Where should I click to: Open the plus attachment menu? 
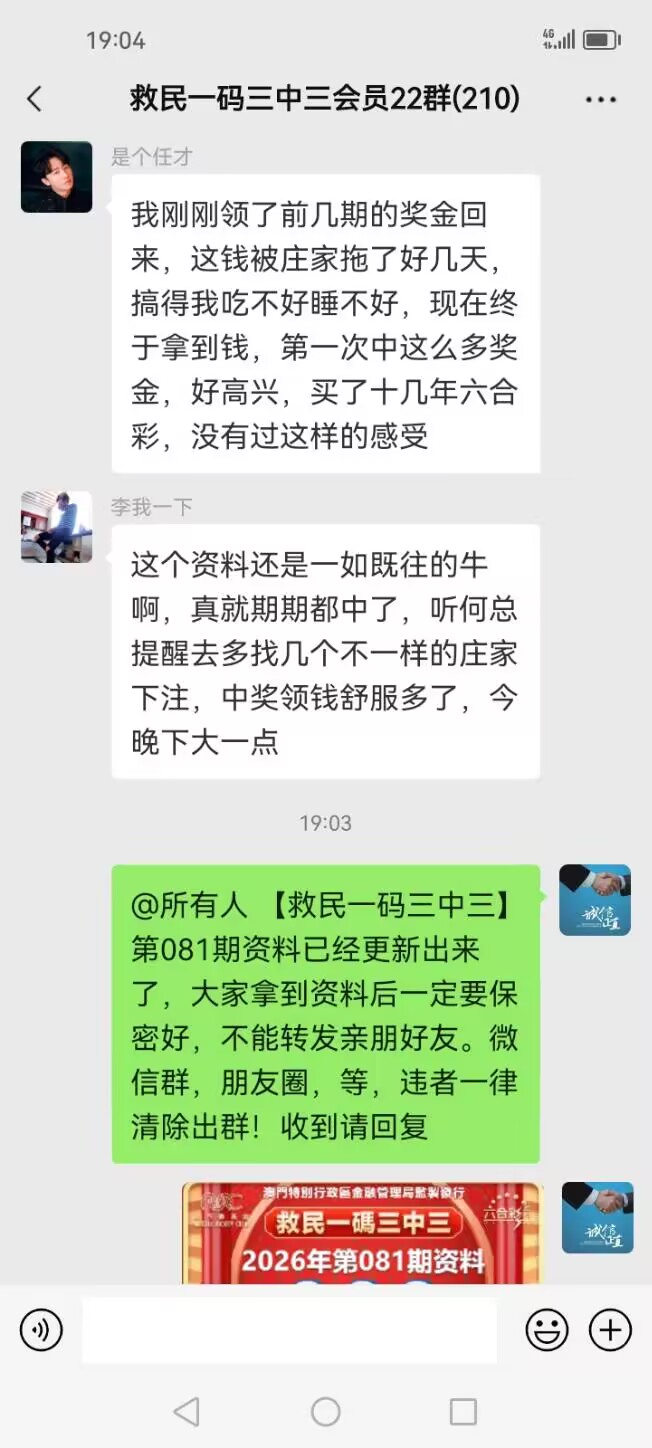tap(610, 1331)
